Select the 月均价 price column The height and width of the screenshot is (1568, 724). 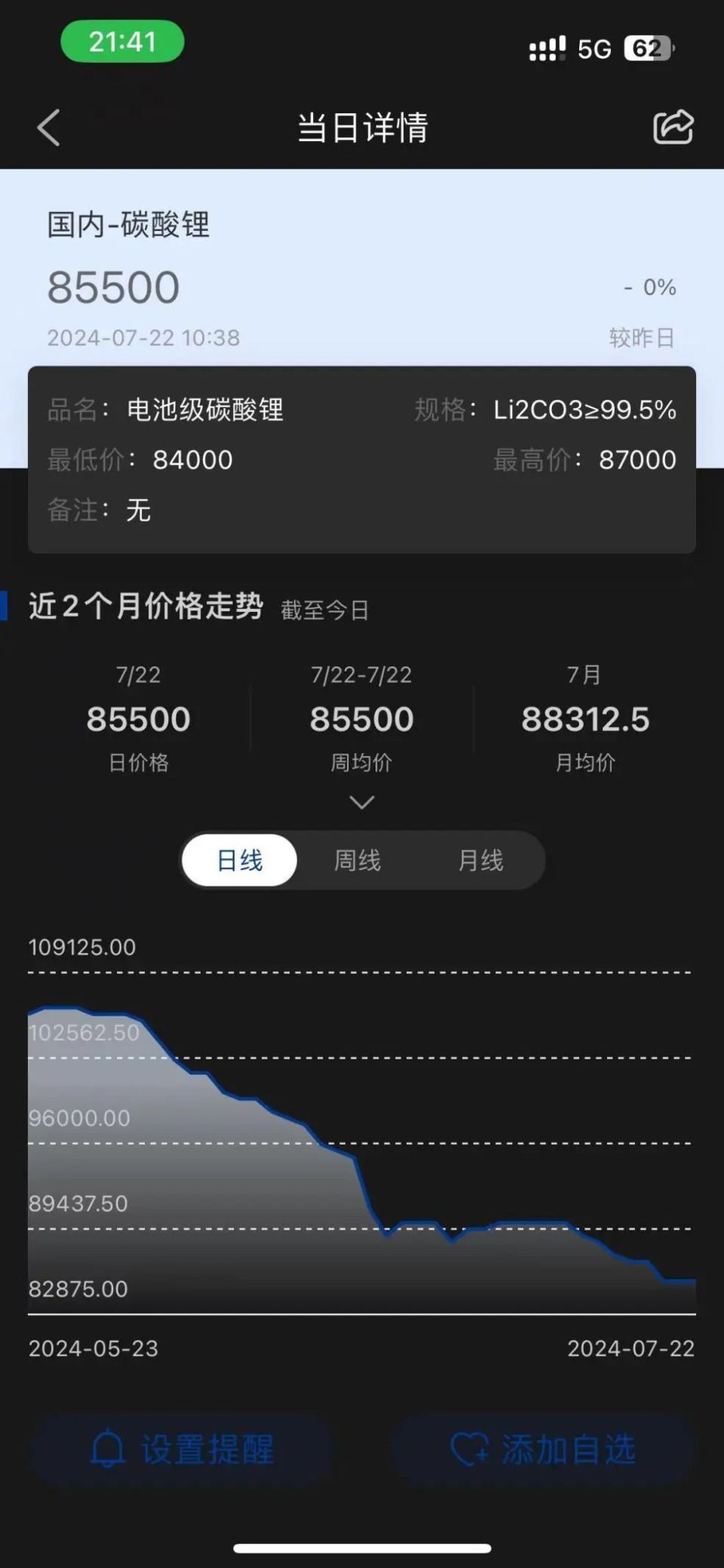click(586, 718)
